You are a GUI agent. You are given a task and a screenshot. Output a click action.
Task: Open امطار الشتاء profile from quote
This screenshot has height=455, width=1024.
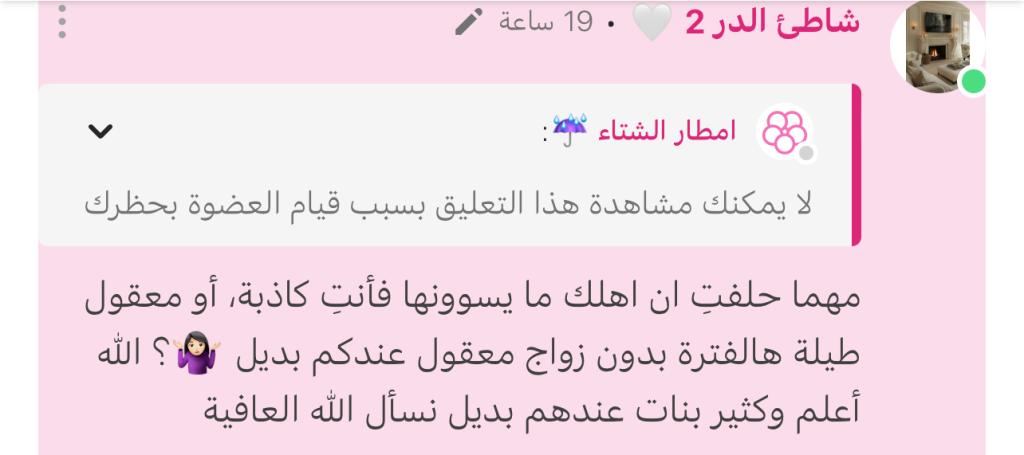[x=666, y=131]
